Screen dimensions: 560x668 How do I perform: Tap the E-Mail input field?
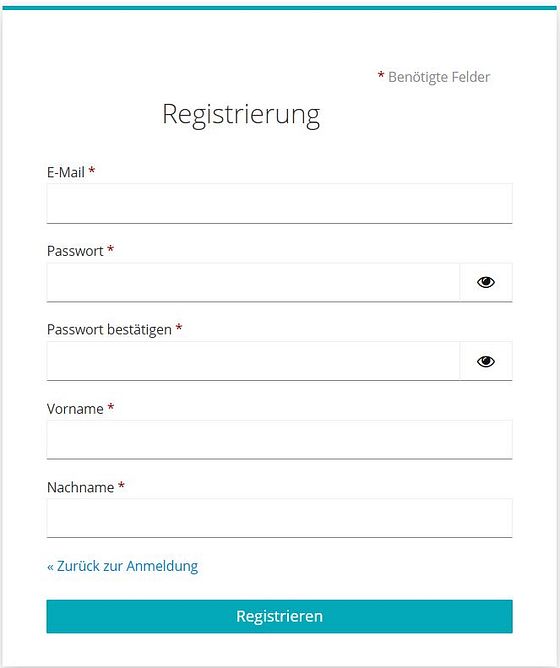pyautogui.click(x=279, y=203)
